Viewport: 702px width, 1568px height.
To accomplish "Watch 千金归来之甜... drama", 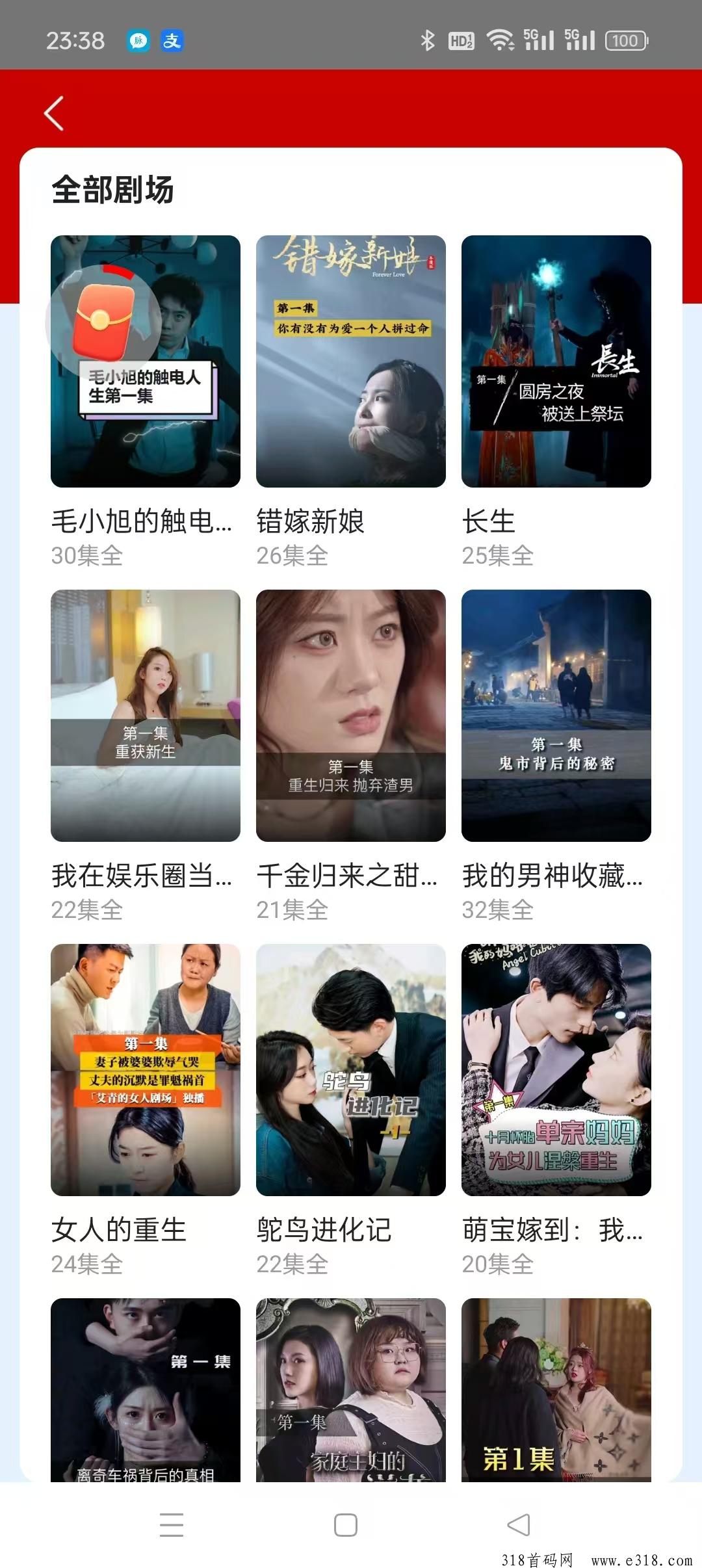I will [x=351, y=715].
